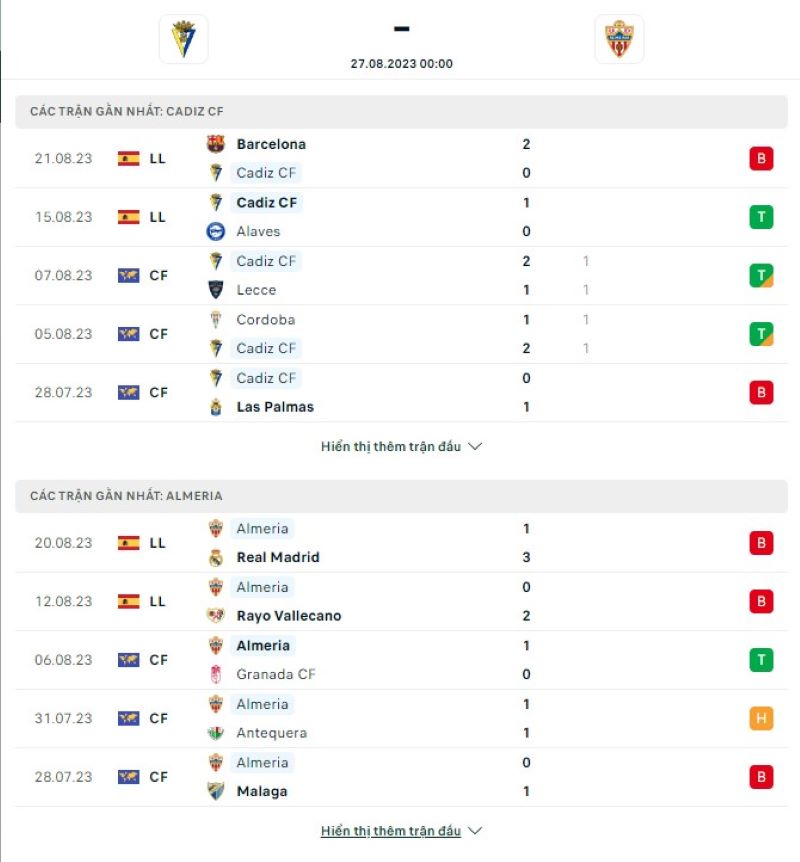Click the Cadiz CF logo at page top
This screenshot has height=862, width=800.
pyautogui.click(x=183, y=39)
